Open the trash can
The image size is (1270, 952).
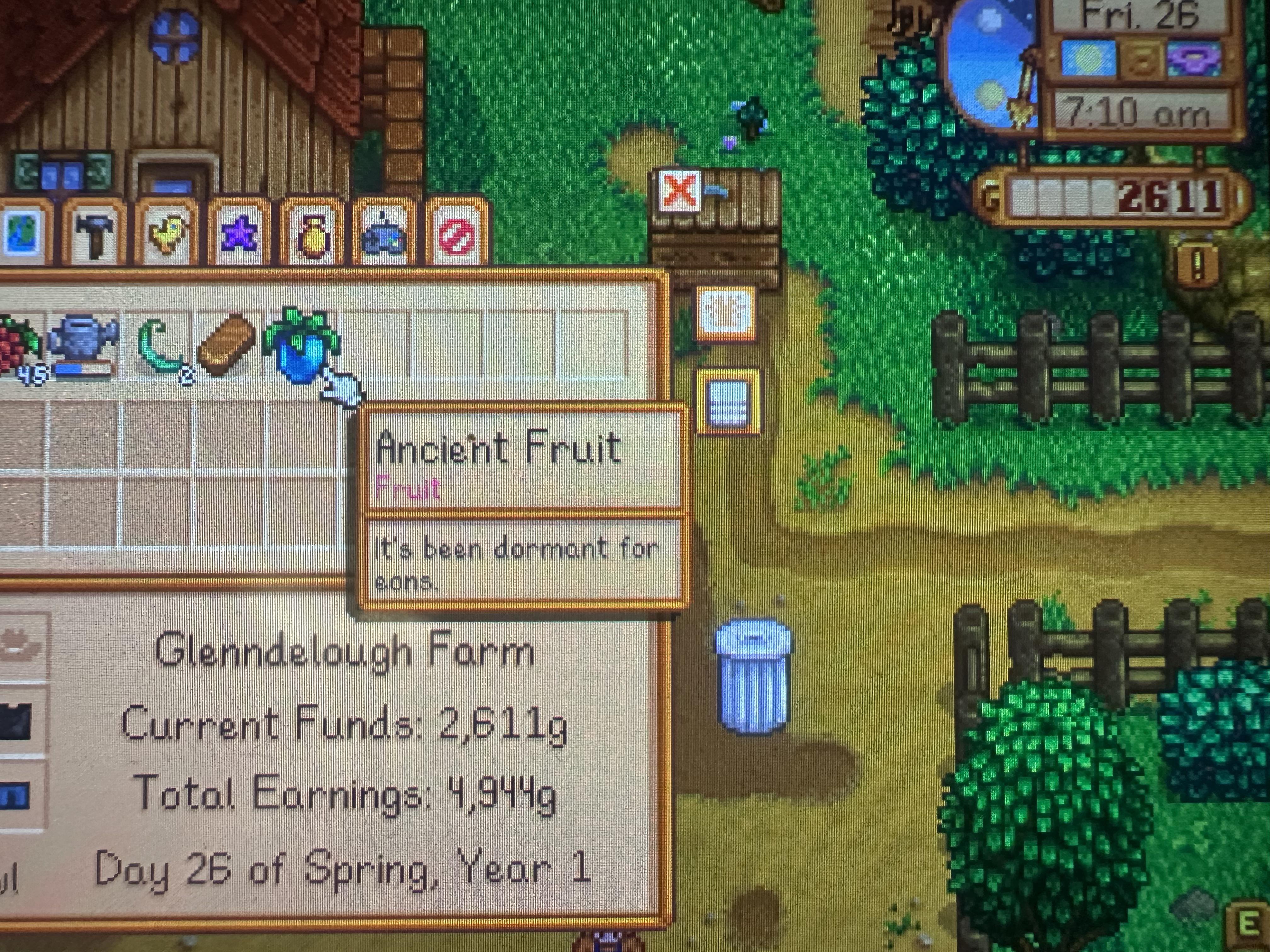coord(753,675)
